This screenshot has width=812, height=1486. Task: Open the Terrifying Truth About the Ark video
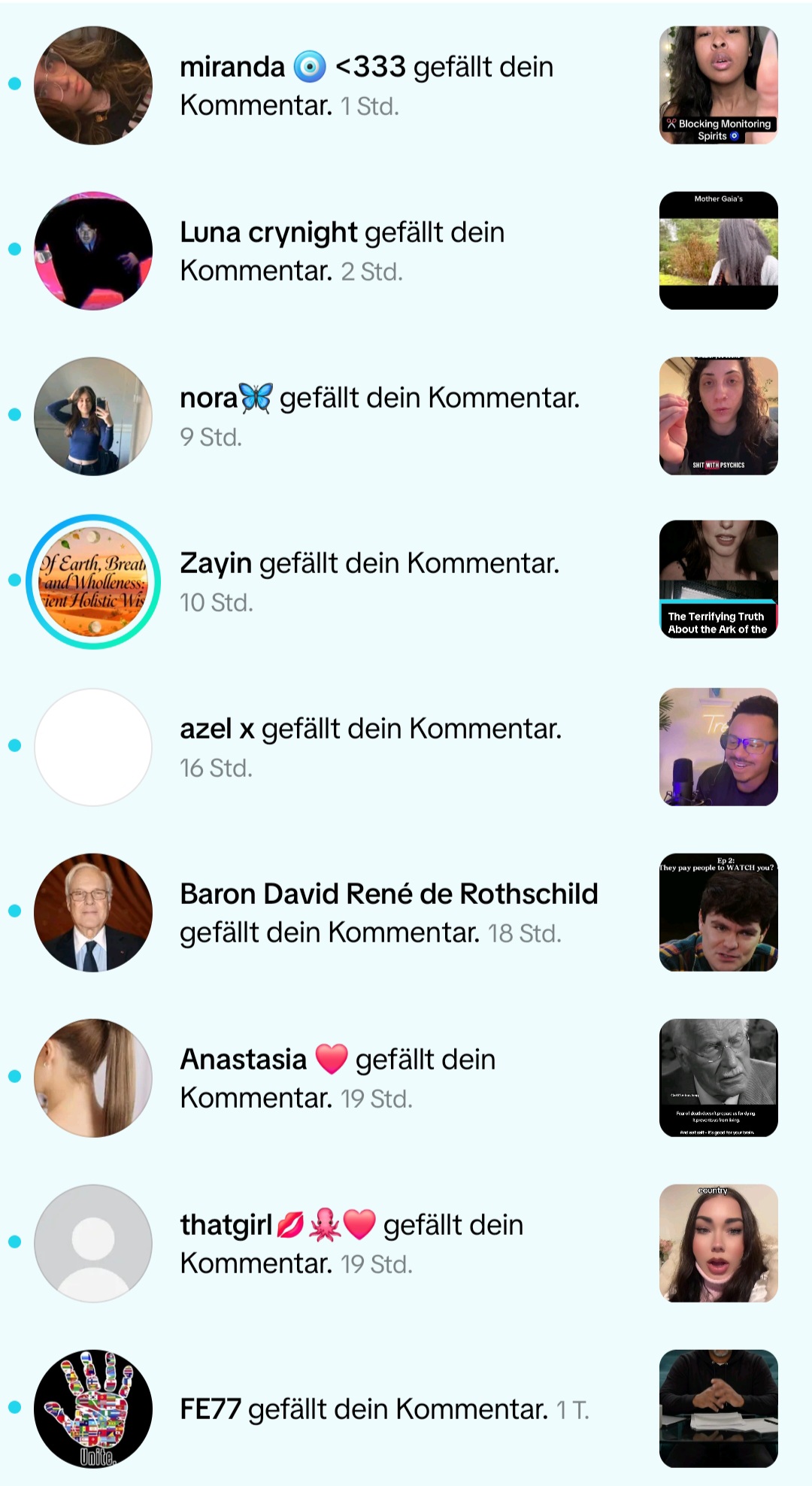[718, 579]
